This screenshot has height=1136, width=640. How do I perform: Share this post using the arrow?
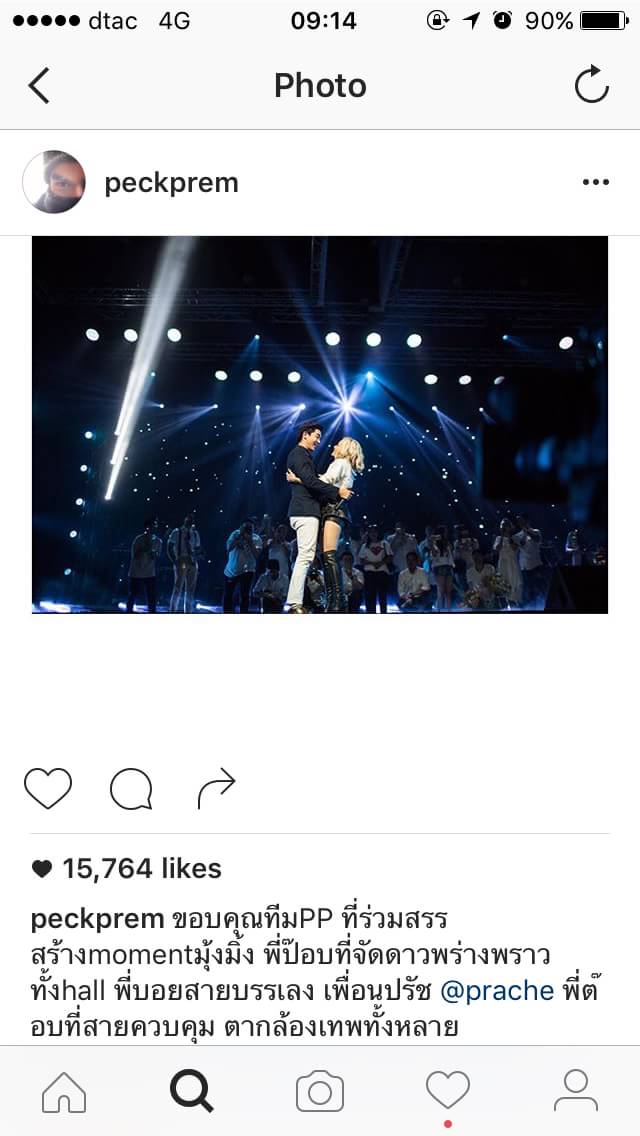(216, 789)
